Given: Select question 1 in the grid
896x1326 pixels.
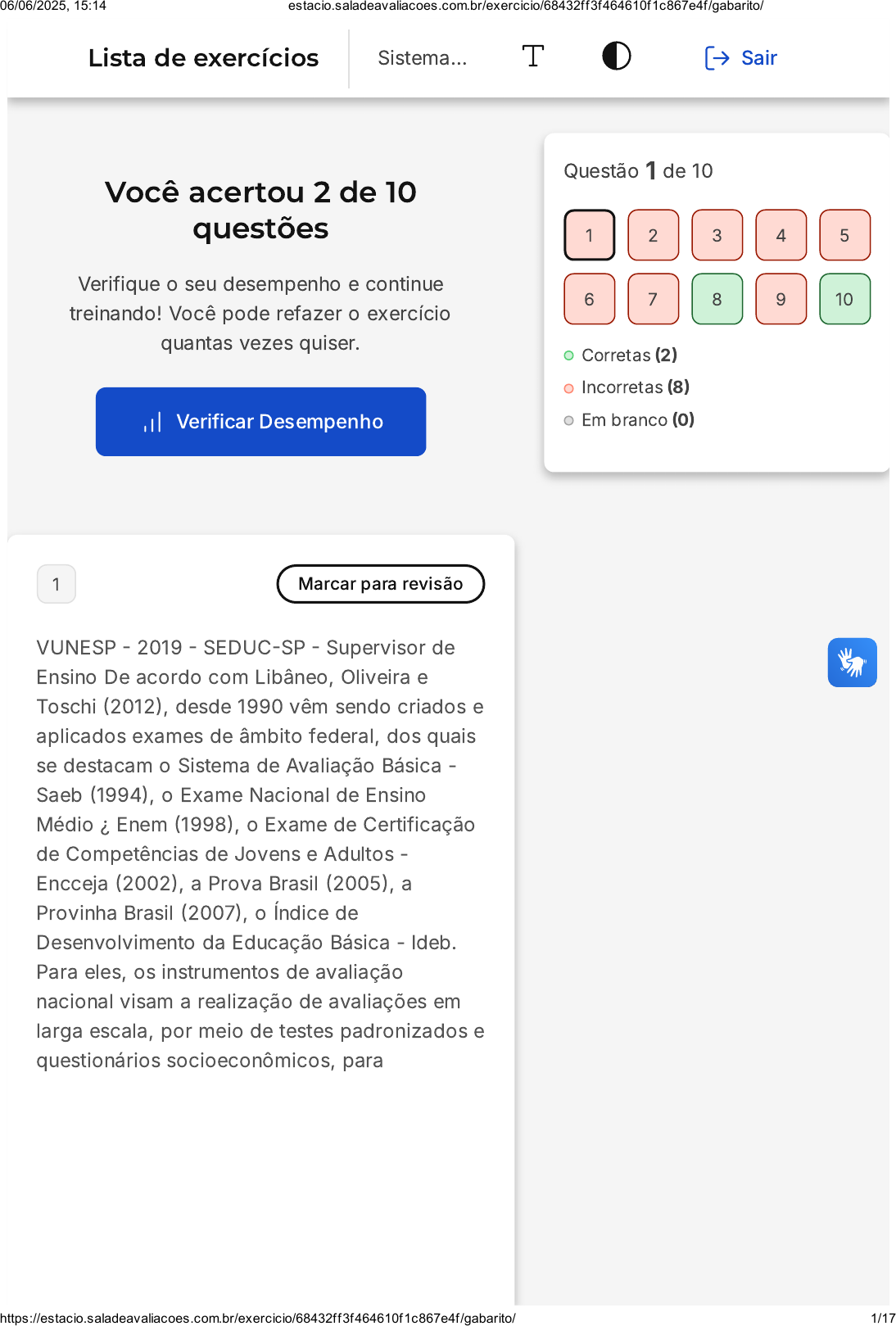Looking at the screenshot, I should click(589, 236).
